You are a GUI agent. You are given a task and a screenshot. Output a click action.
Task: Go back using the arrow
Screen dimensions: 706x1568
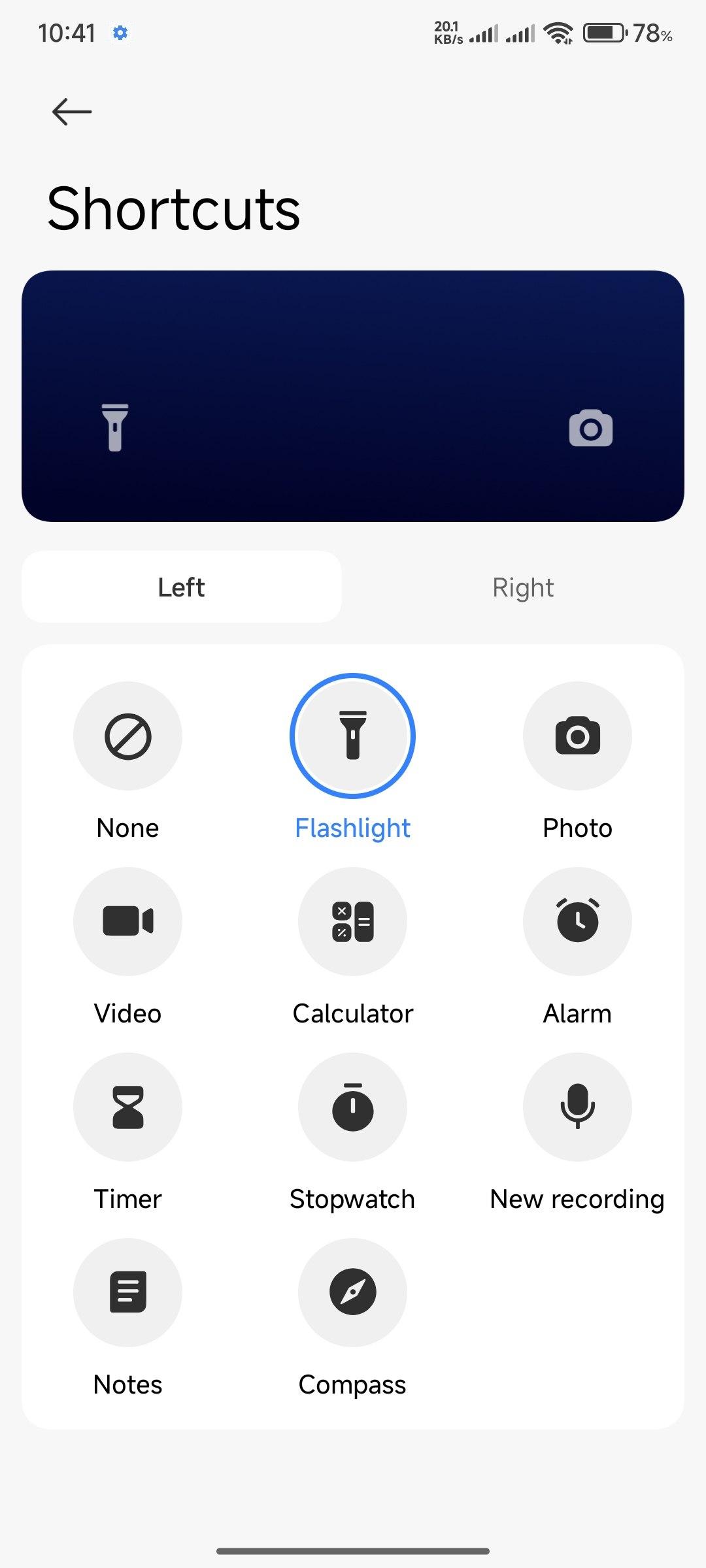pyautogui.click(x=72, y=112)
